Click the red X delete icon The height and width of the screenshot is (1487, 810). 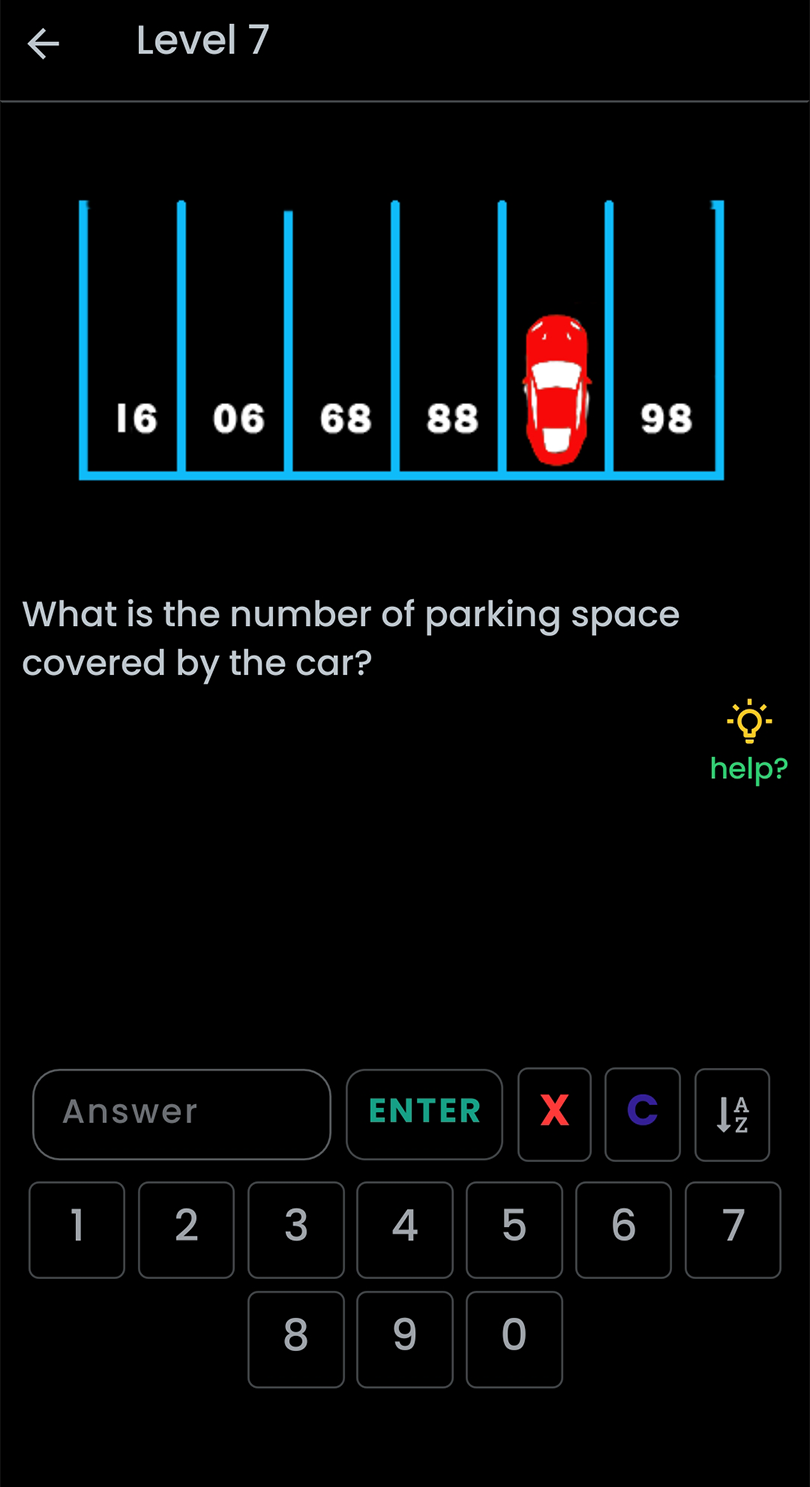(x=553, y=1112)
